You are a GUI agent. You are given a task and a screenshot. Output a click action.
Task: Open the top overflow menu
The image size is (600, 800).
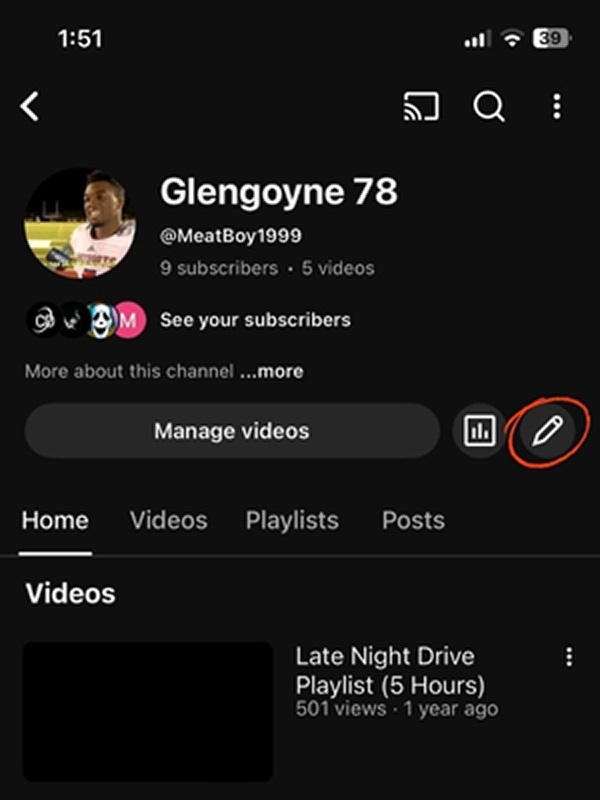tap(557, 107)
